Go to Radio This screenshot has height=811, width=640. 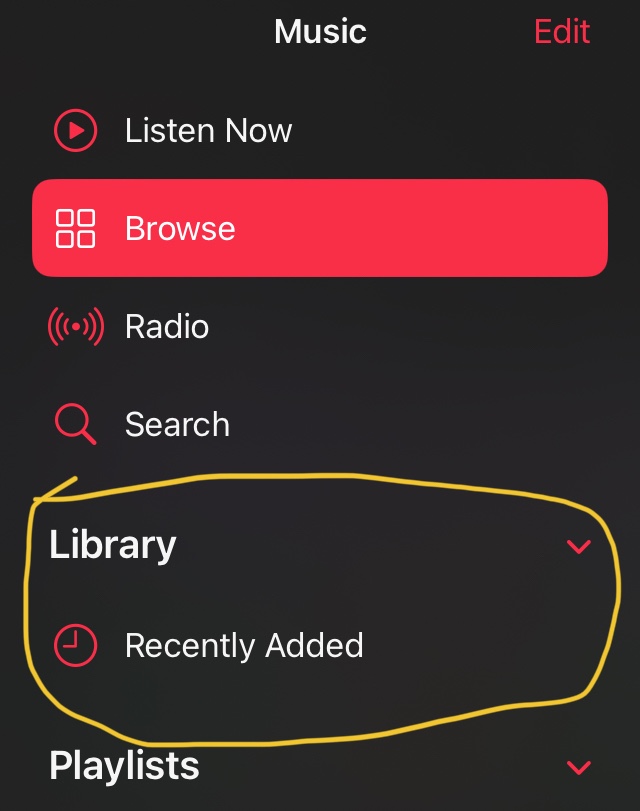[x=166, y=327]
